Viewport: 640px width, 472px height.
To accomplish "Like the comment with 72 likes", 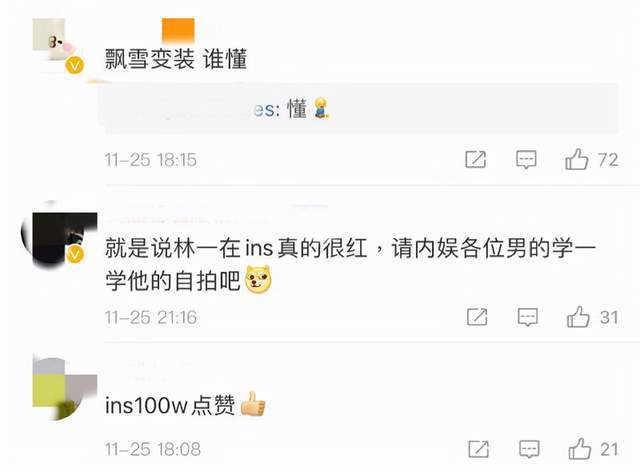I will 577,160.
